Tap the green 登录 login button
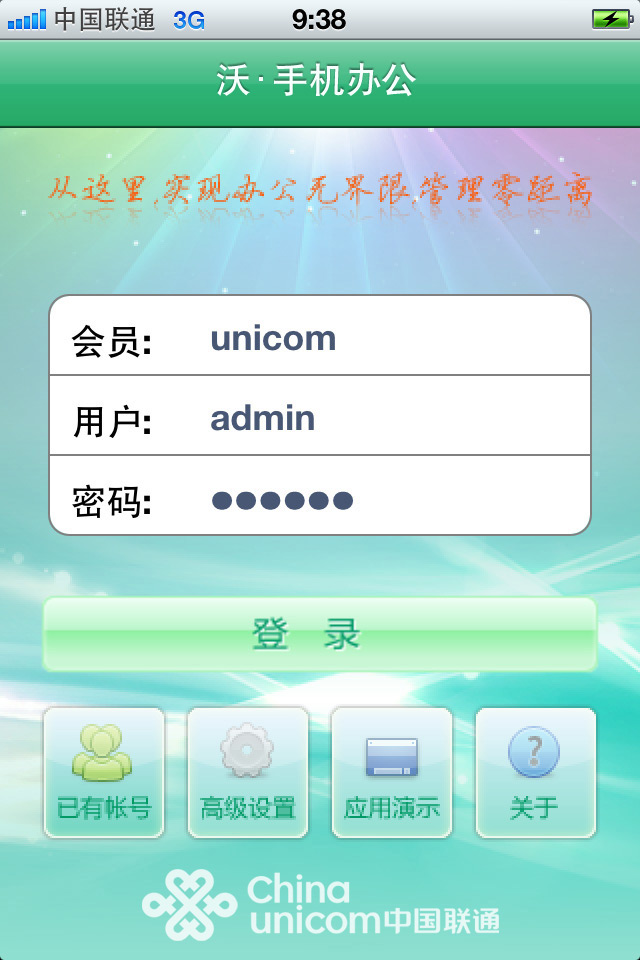The width and height of the screenshot is (640, 960). tap(319, 634)
